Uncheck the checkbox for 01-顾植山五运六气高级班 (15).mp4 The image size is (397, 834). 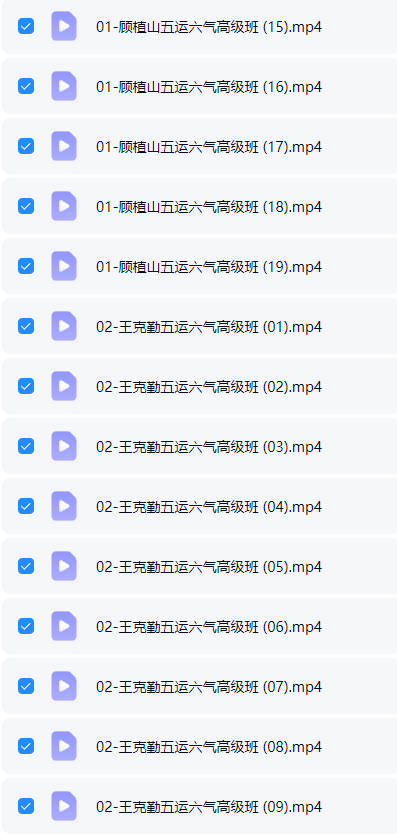click(26, 26)
